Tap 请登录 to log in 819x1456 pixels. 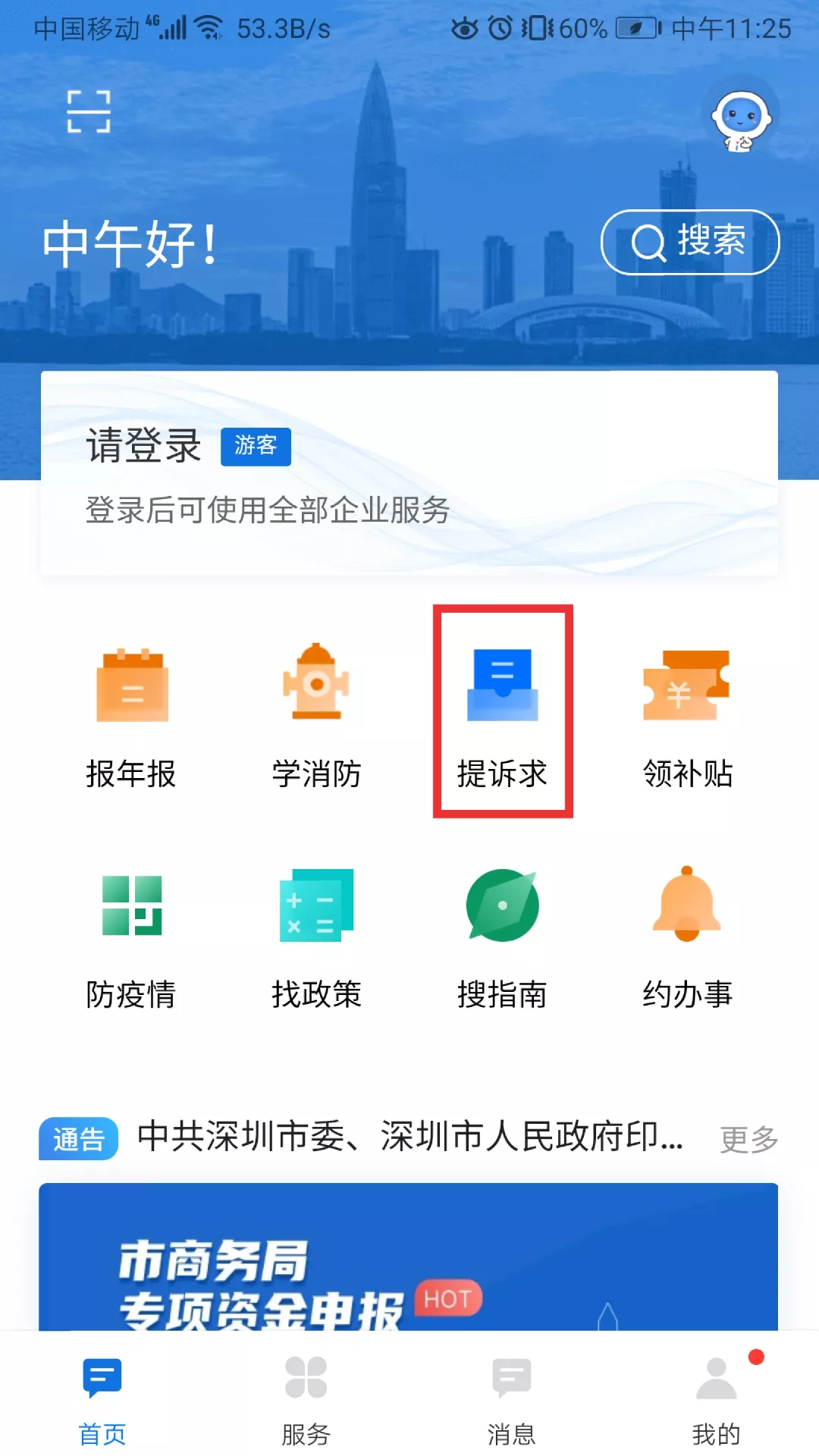[141, 448]
